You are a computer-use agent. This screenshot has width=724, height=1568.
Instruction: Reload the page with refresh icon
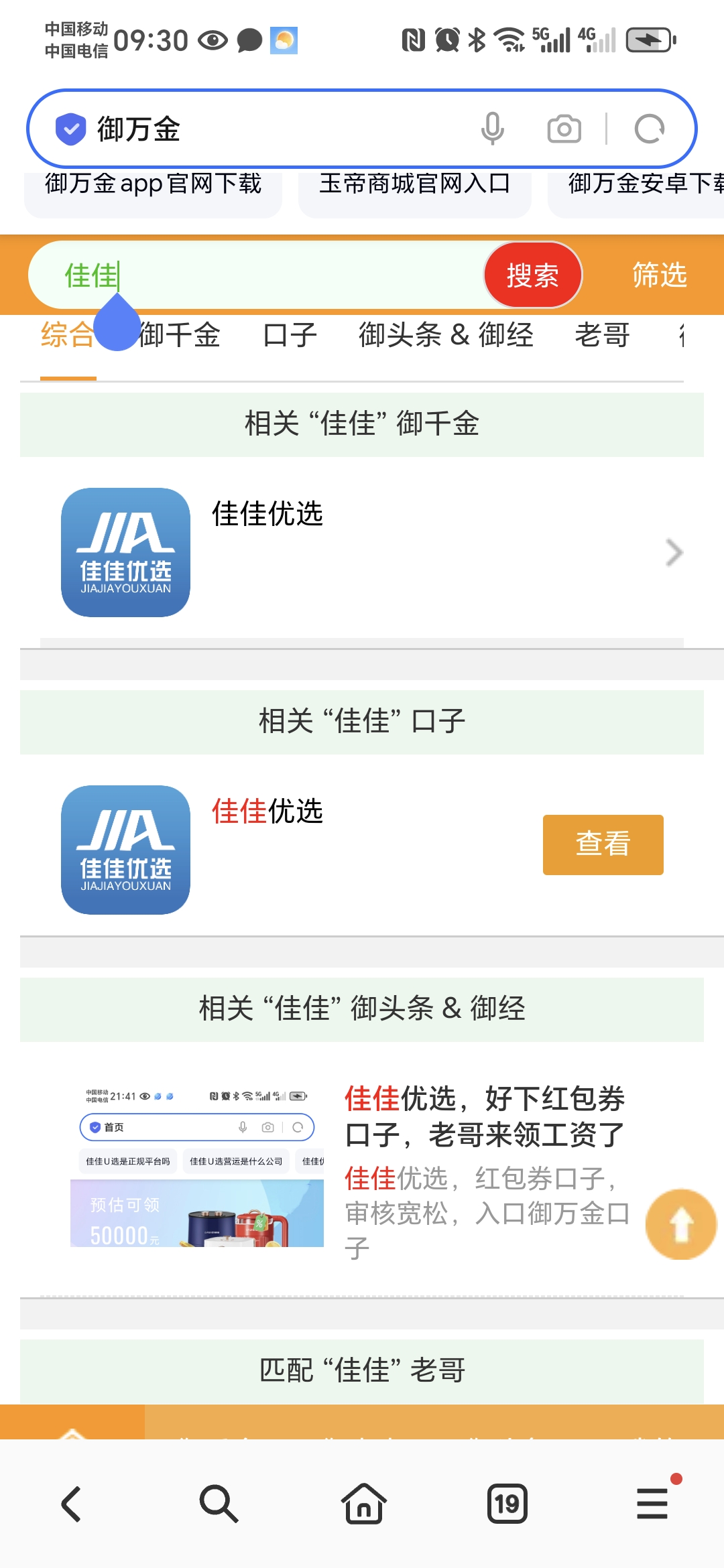[649, 129]
